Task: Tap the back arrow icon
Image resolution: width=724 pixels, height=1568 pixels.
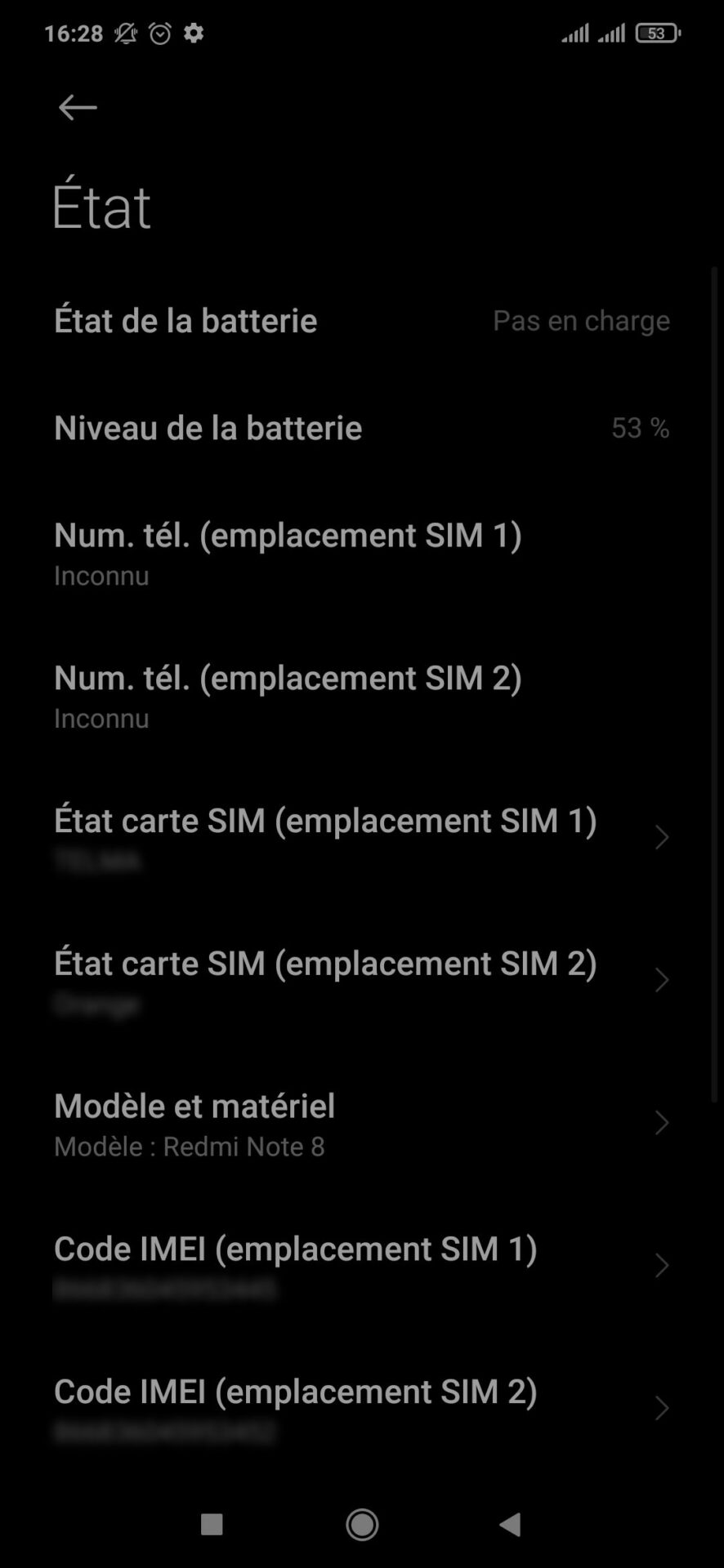Action: click(x=77, y=107)
